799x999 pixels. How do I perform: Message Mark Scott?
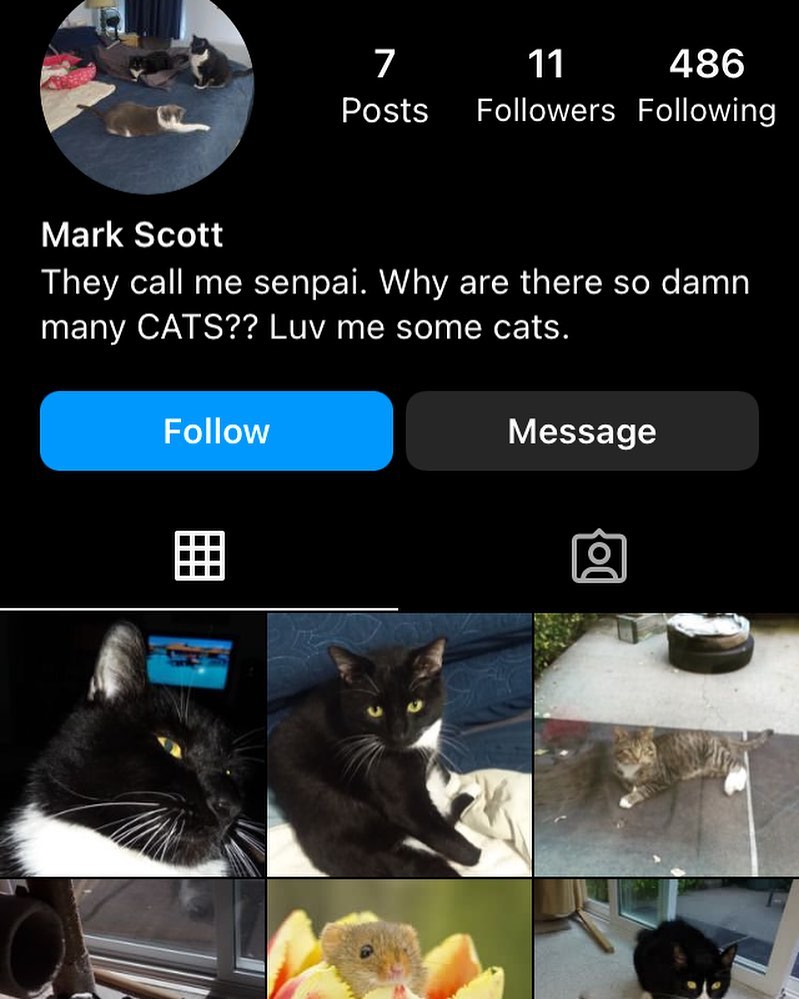coord(582,431)
